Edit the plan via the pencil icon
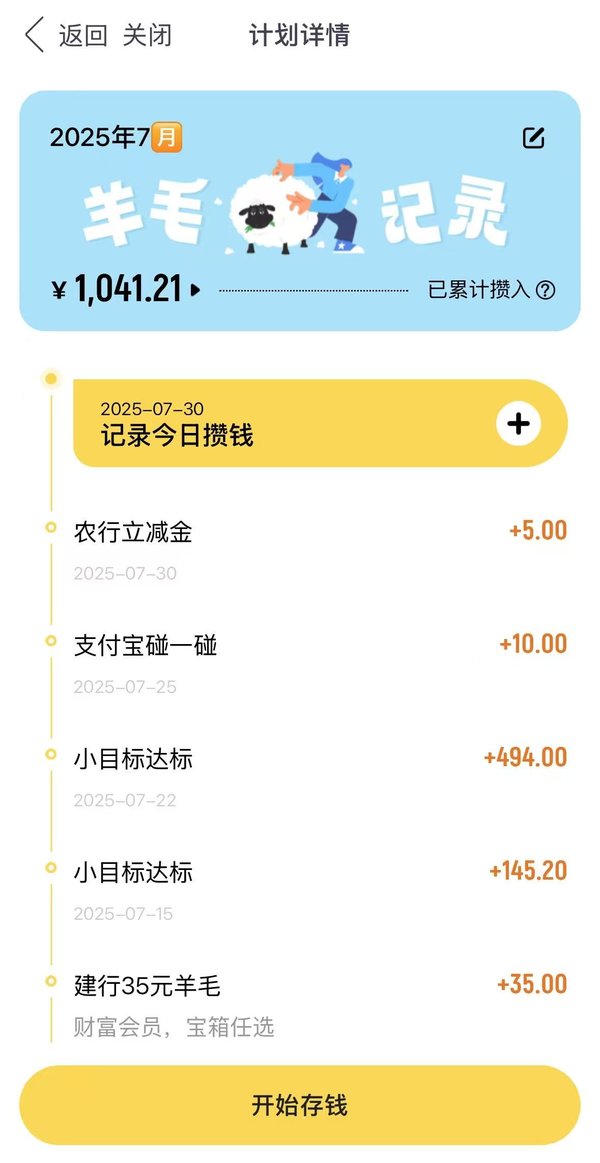The width and height of the screenshot is (600, 1163). (533, 138)
